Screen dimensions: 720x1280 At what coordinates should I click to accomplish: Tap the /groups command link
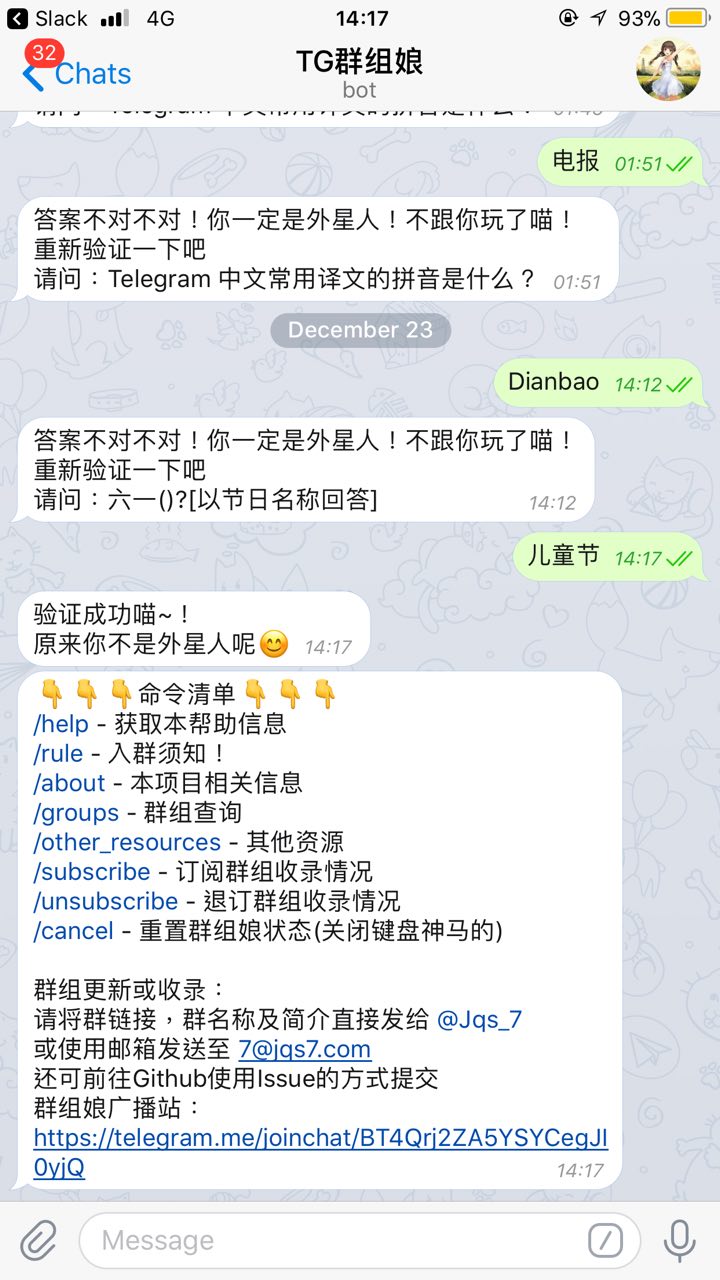click(x=76, y=813)
